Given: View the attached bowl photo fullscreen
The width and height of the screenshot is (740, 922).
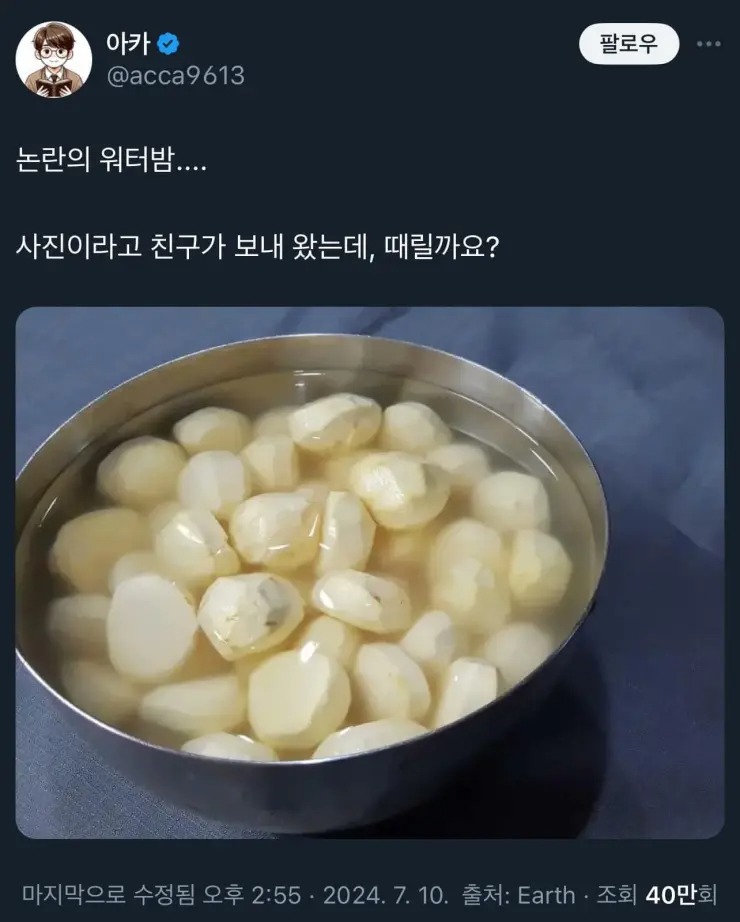Looking at the screenshot, I should [x=369, y=572].
